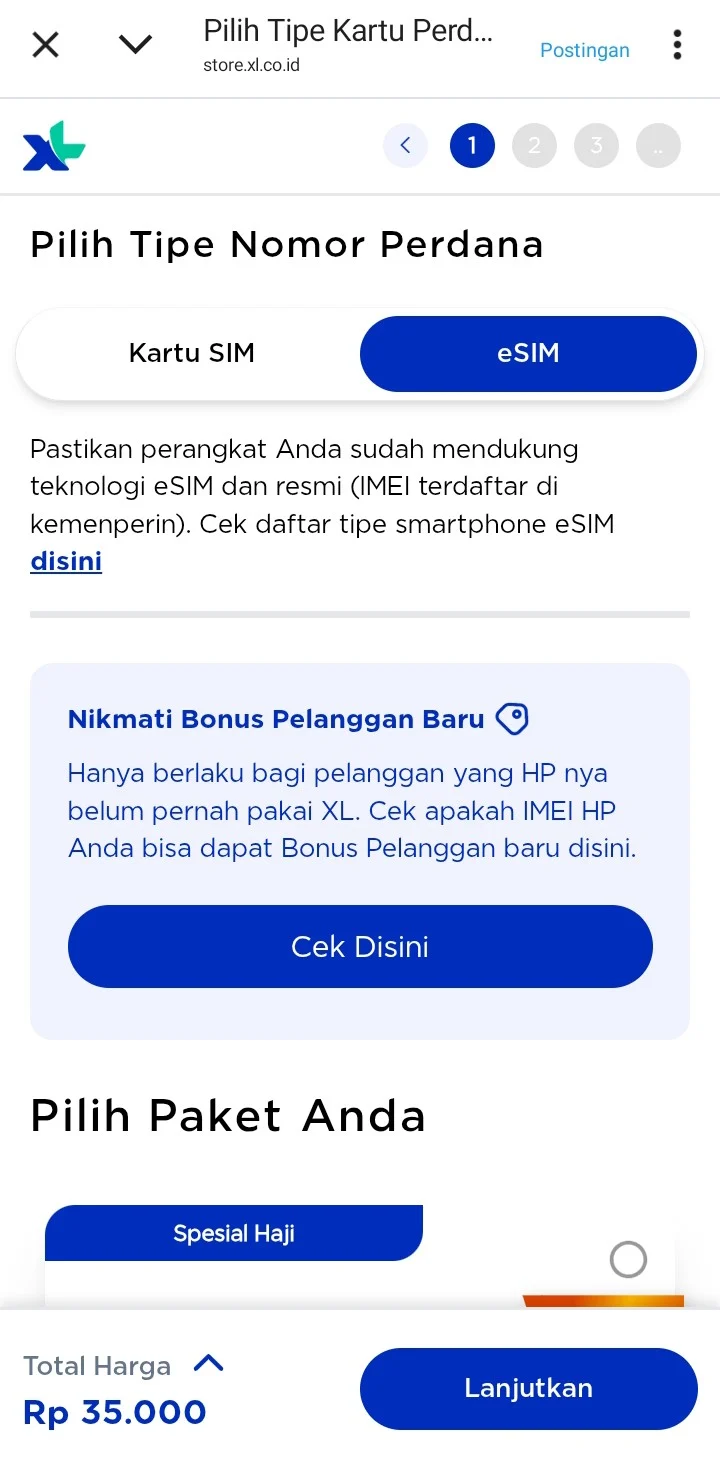Minimize browser with the down chevron
This screenshot has height=1459, width=720.
pyautogui.click(x=135, y=45)
